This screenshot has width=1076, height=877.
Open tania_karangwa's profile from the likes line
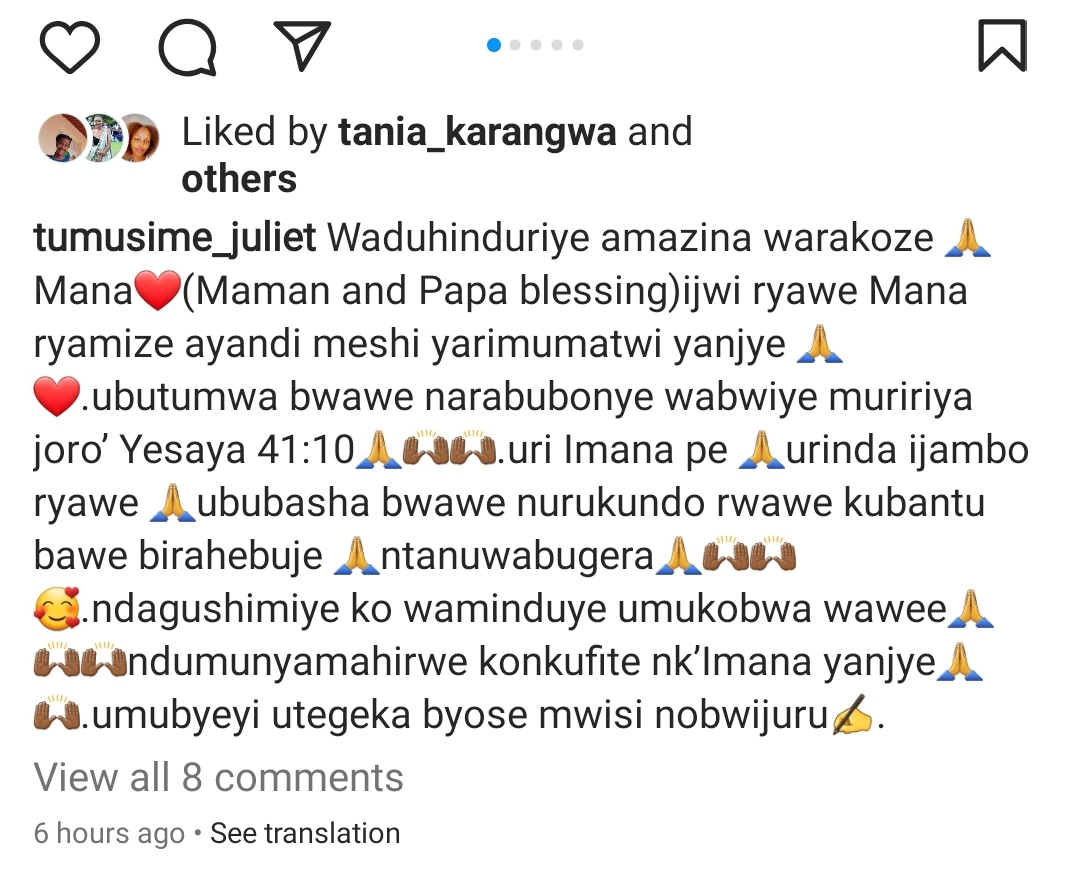click(477, 132)
